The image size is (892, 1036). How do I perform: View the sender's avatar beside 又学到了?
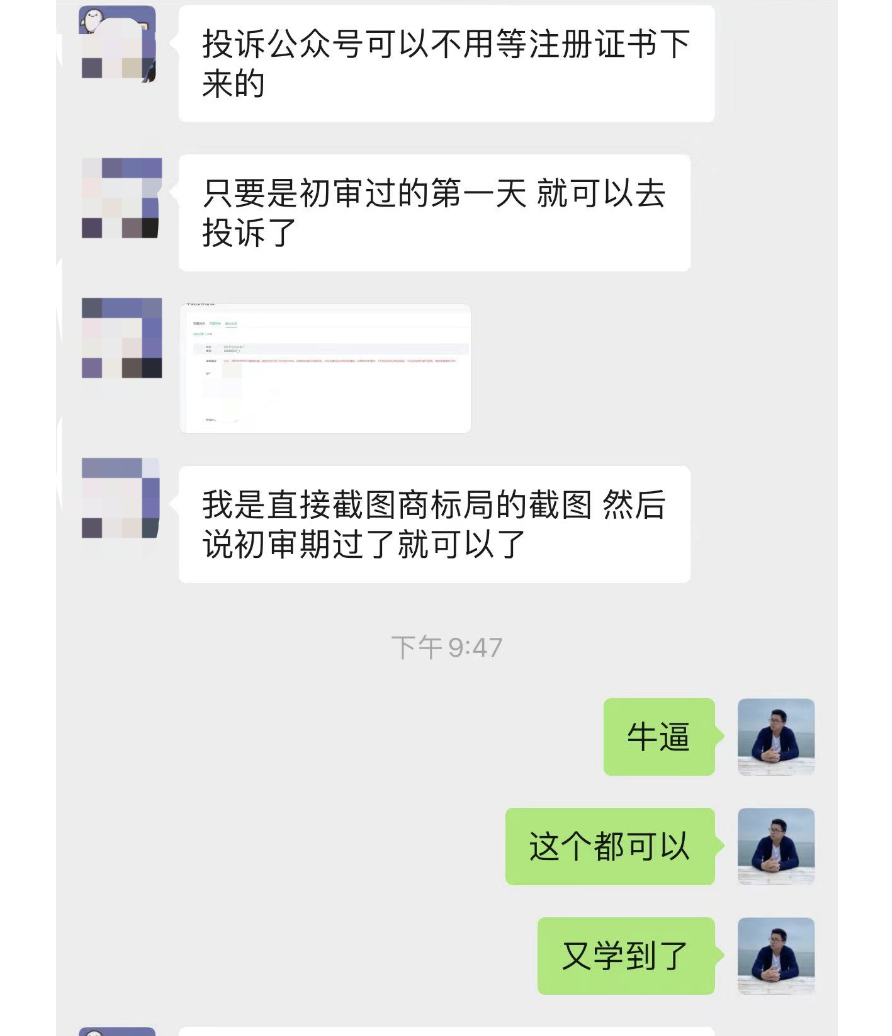click(x=776, y=956)
